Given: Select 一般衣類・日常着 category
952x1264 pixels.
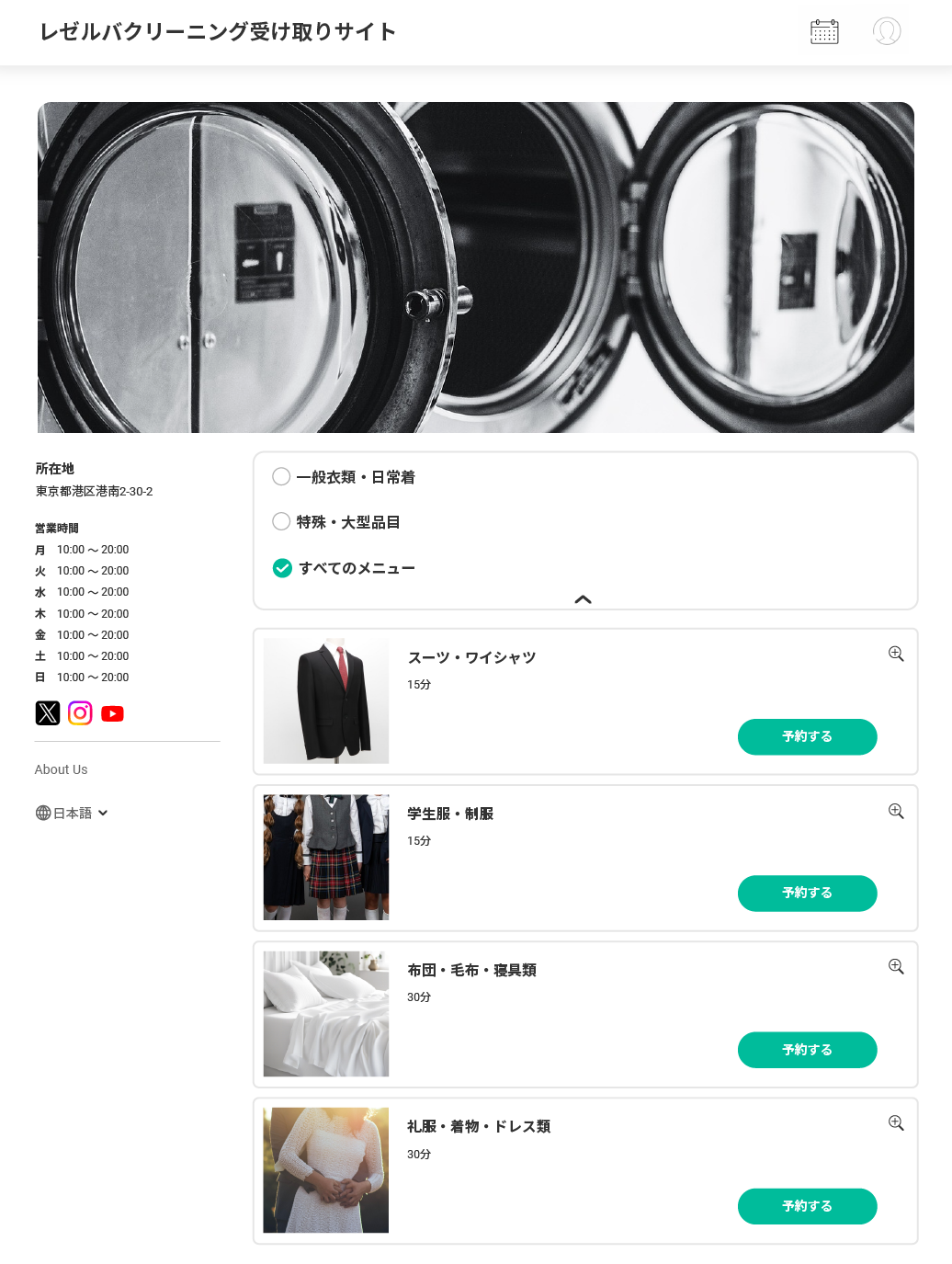Looking at the screenshot, I should (281, 476).
